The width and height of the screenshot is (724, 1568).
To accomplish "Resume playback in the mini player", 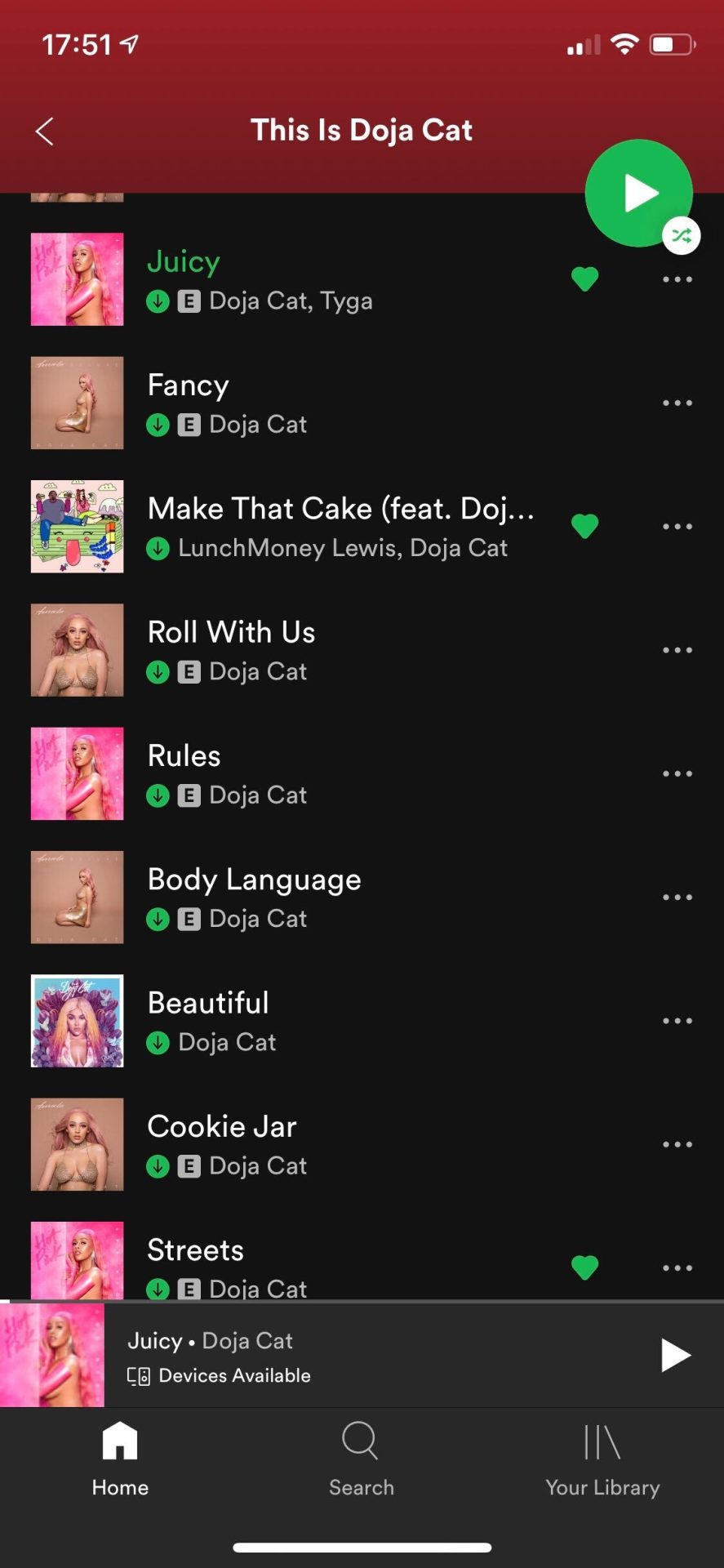I will click(674, 1355).
